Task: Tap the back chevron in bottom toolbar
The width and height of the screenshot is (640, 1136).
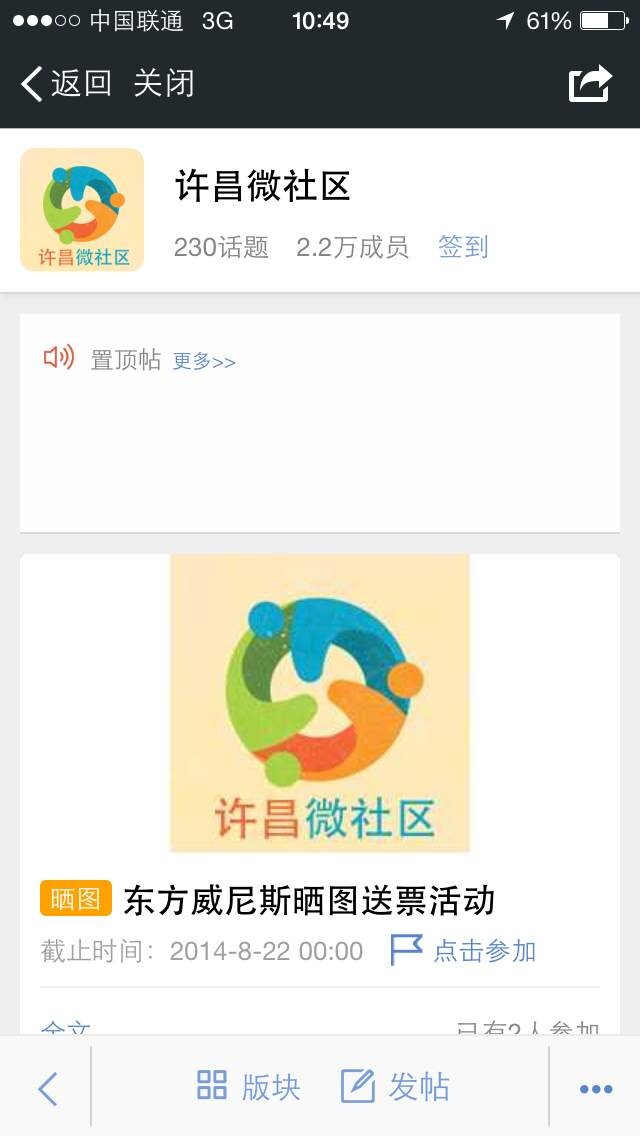Action: (x=47, y=1087)
